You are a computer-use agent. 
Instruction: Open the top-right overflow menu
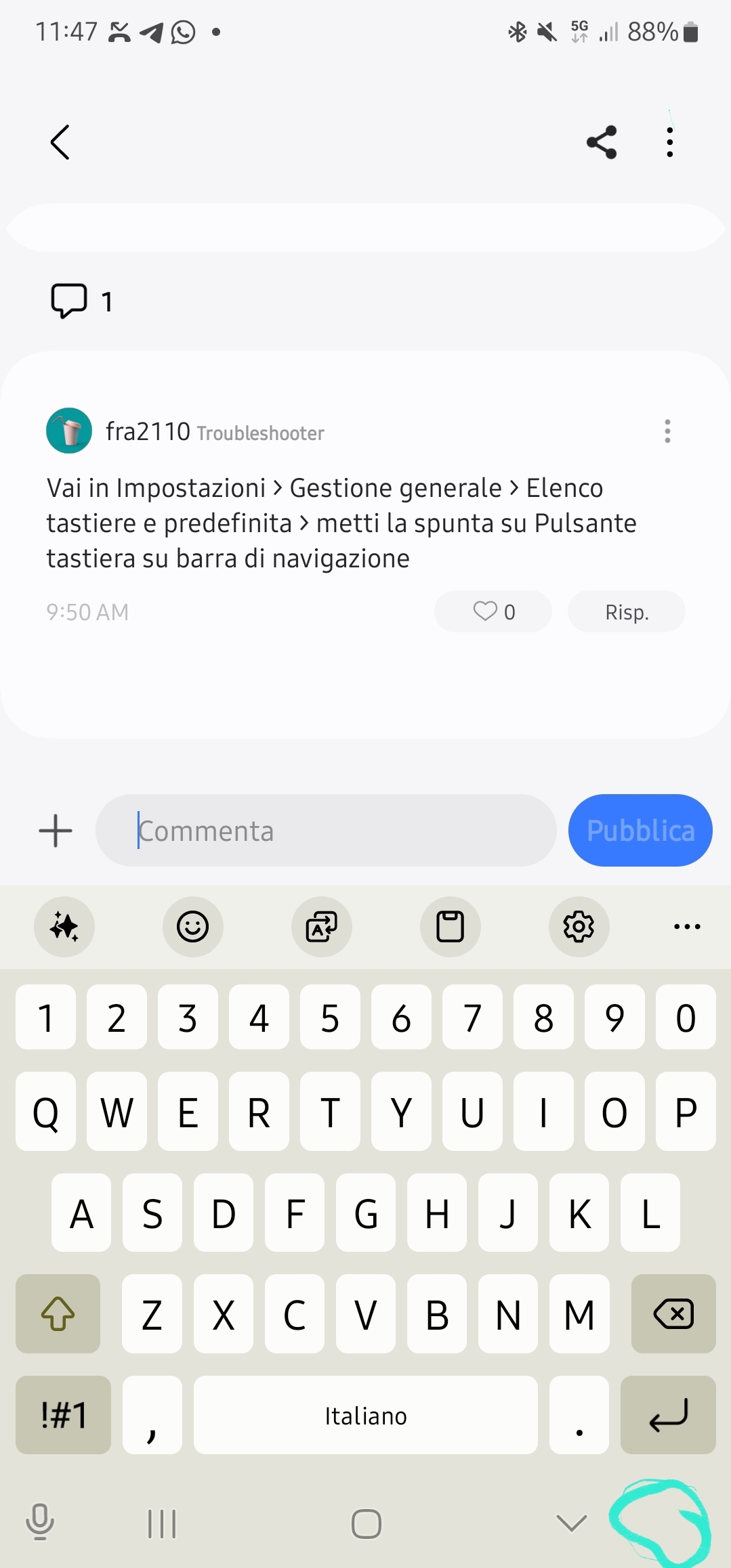point(669,141)
